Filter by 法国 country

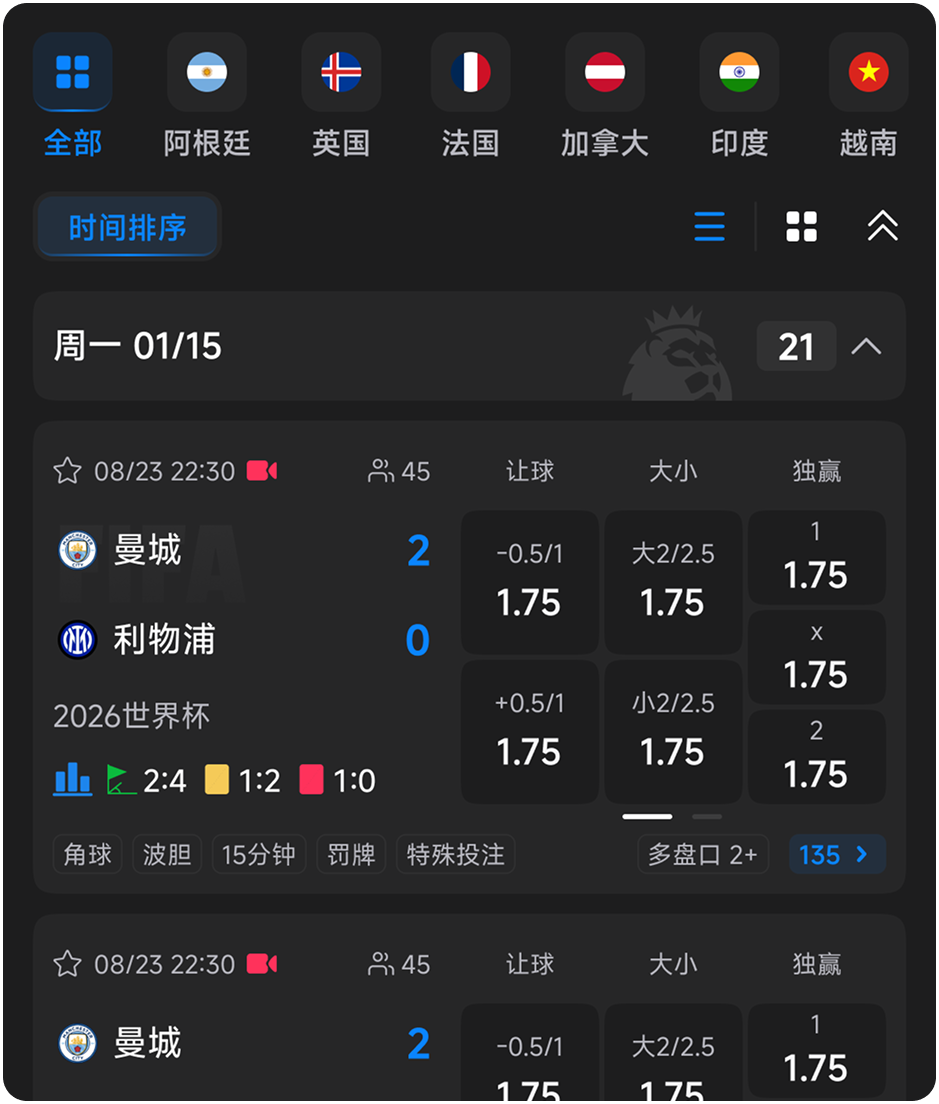470,96
